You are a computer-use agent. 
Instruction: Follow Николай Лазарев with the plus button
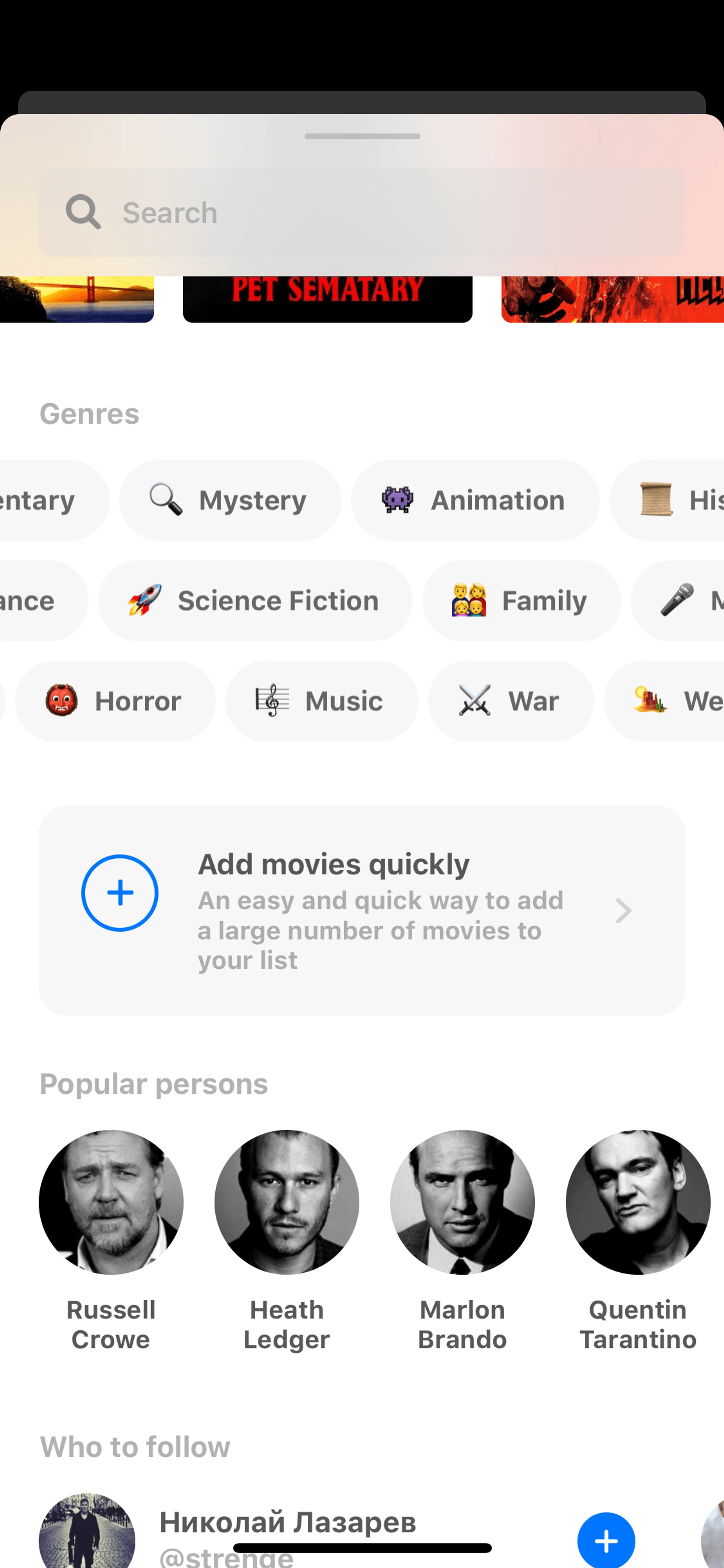[606, 1540]
